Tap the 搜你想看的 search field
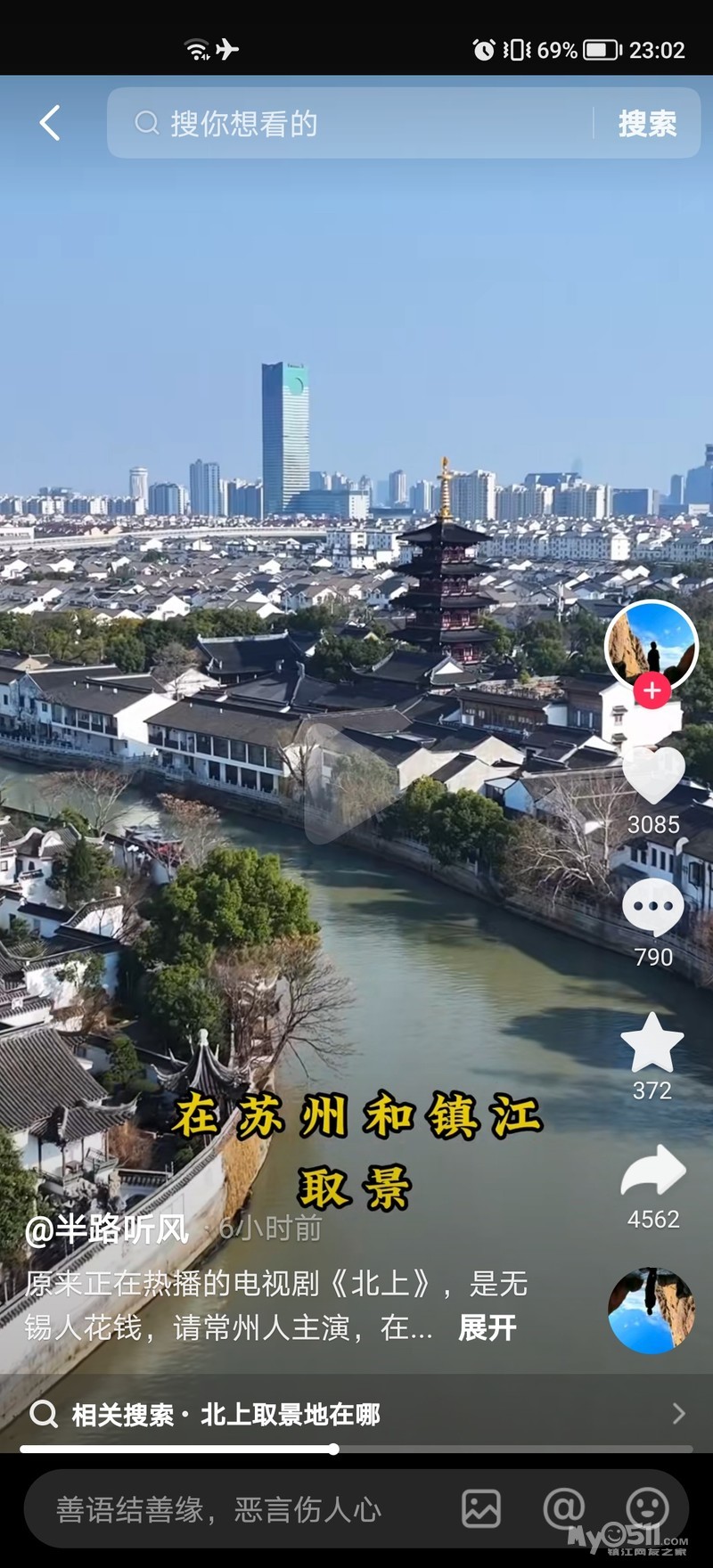 click(356, 123)
